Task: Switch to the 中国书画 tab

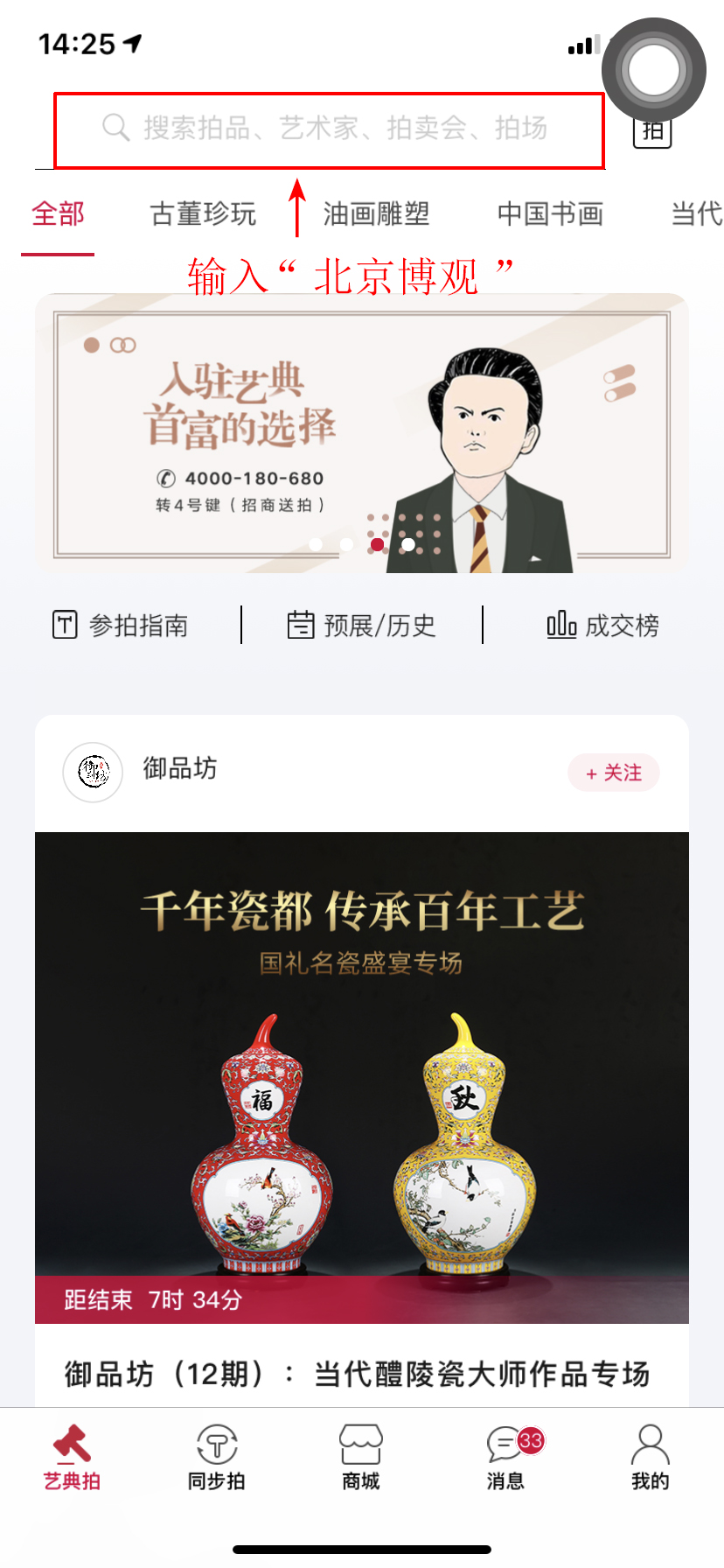Action: tap(550, 213)
